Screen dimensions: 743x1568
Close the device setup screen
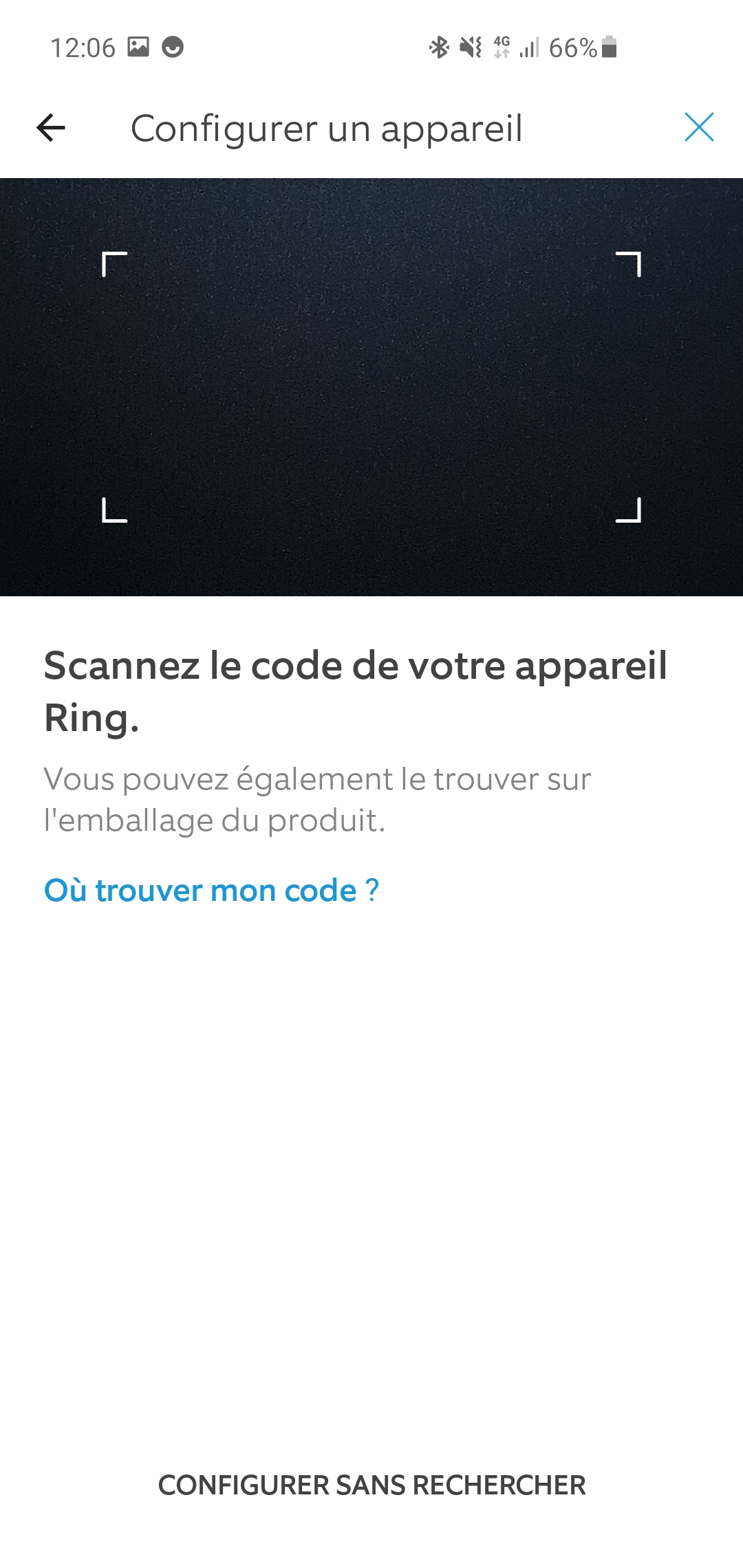coord(699,127)
